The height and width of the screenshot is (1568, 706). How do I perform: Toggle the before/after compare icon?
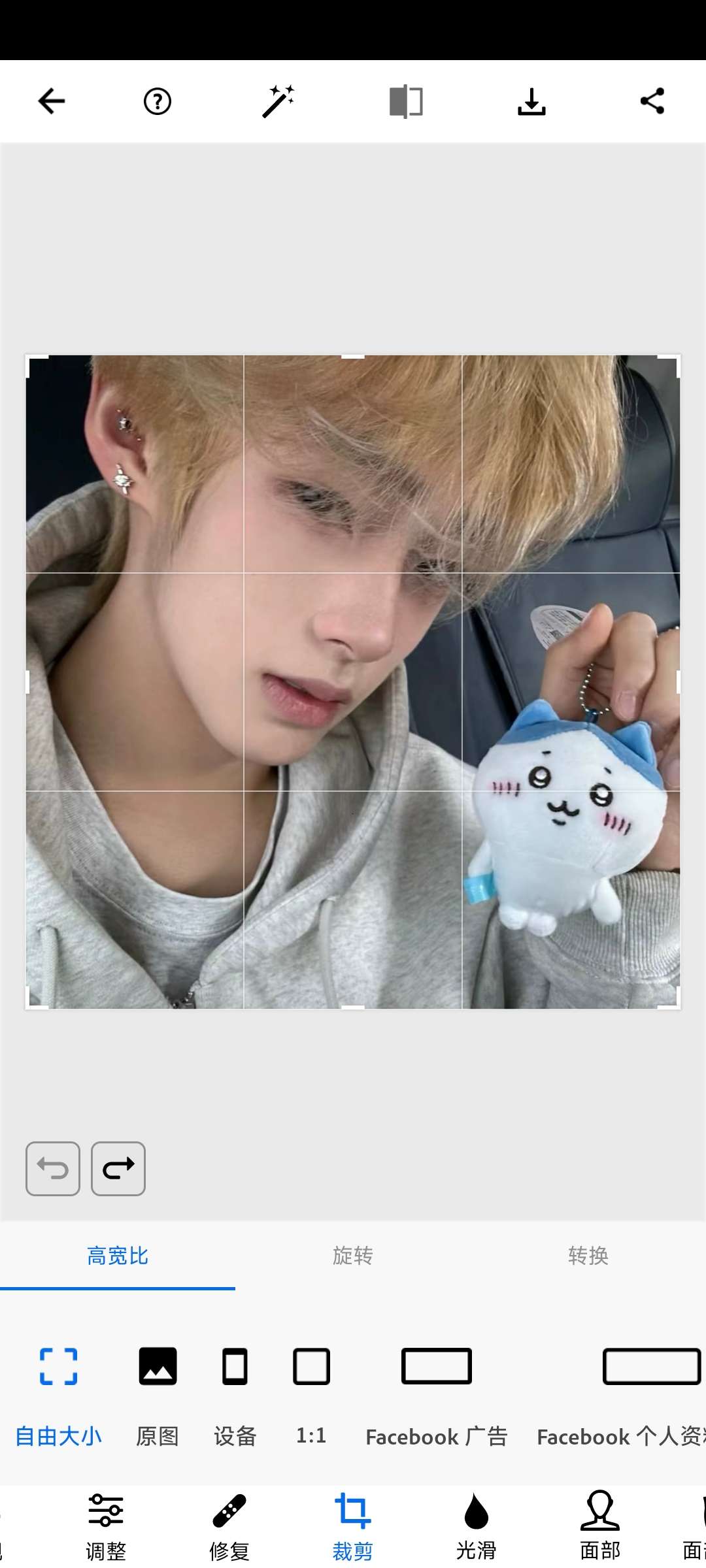pos(406,101)
